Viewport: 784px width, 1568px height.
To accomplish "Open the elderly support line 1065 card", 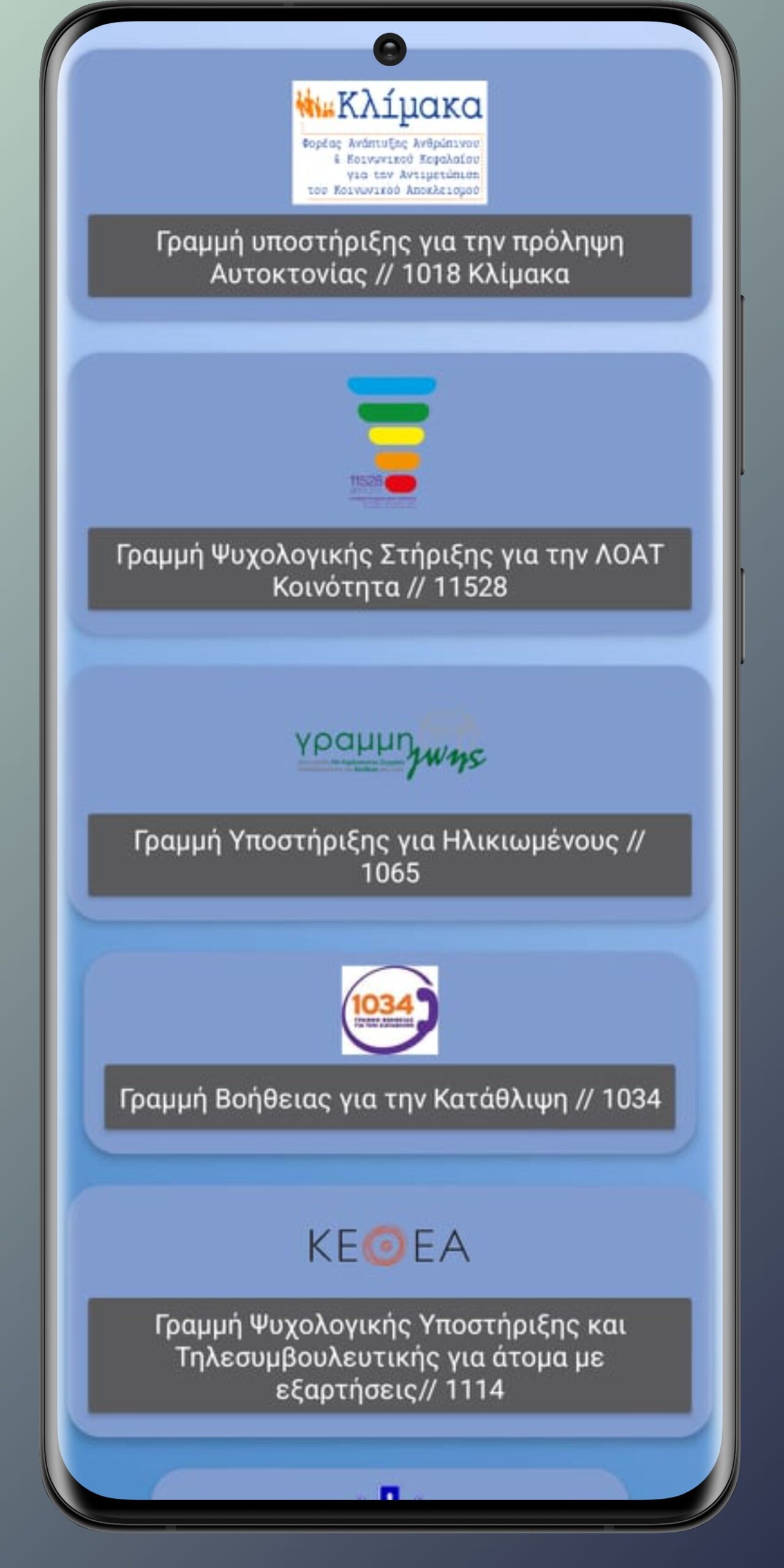I will pos(390,793).
